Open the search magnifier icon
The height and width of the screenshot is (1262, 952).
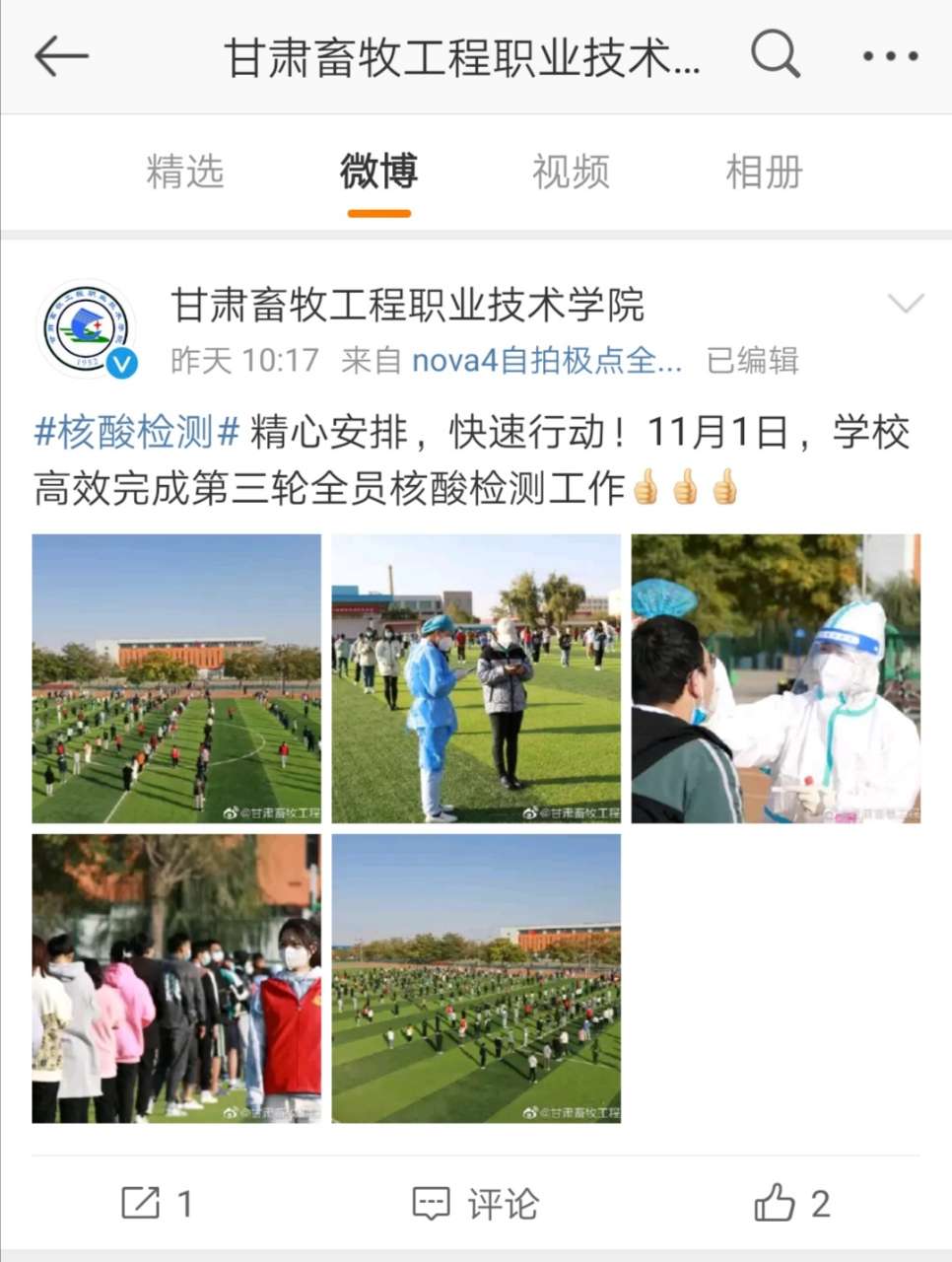(775, 54)
